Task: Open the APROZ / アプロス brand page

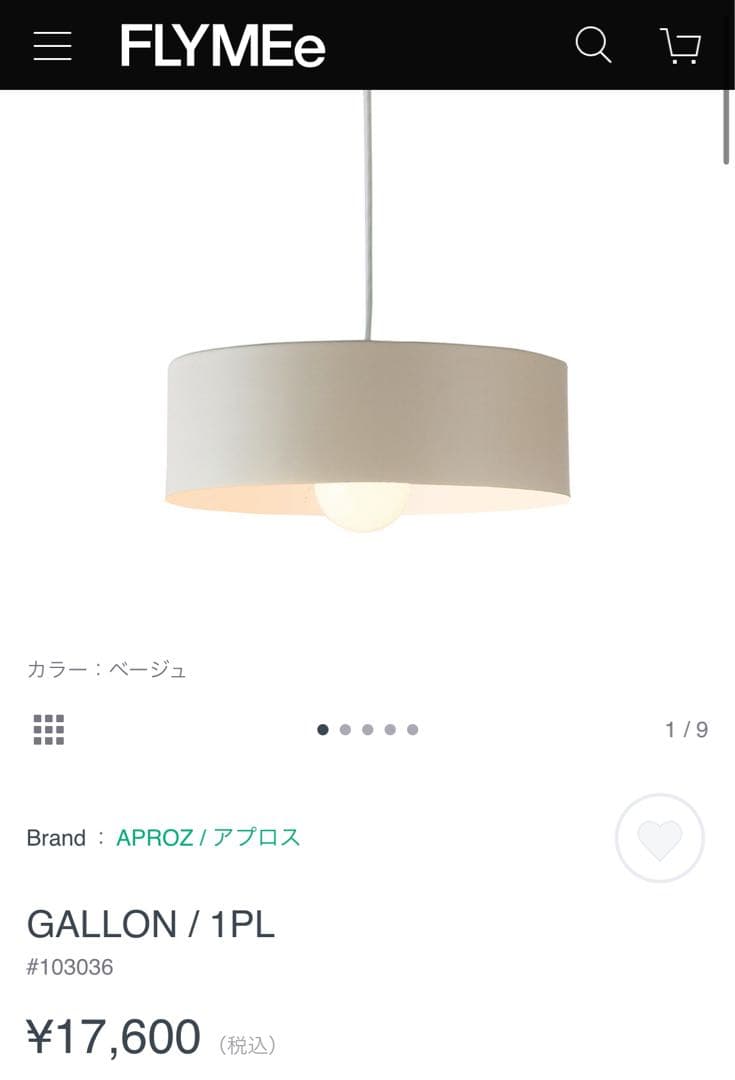Action: [x=208, y=838]
